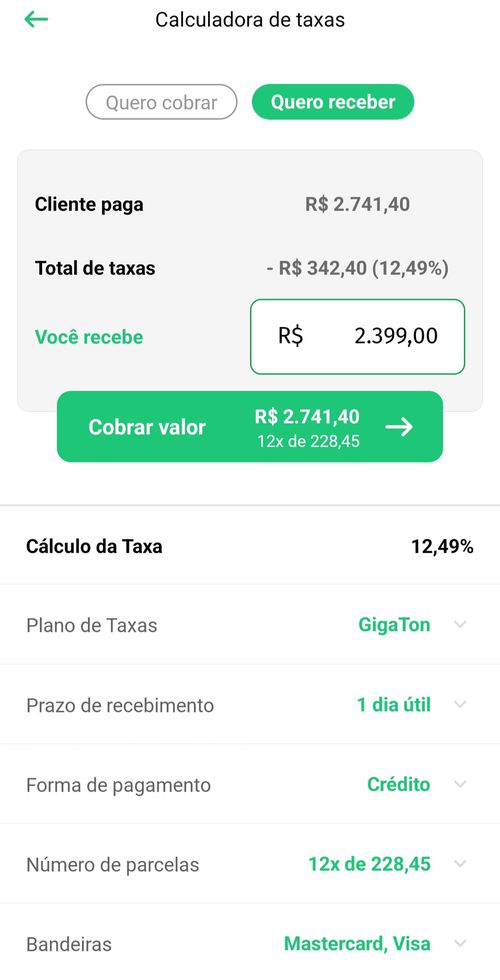The width and height of the screenshot is (500, 980).
Task: Expand the Bandeiras dropdown
Action: tap(250, 943)
